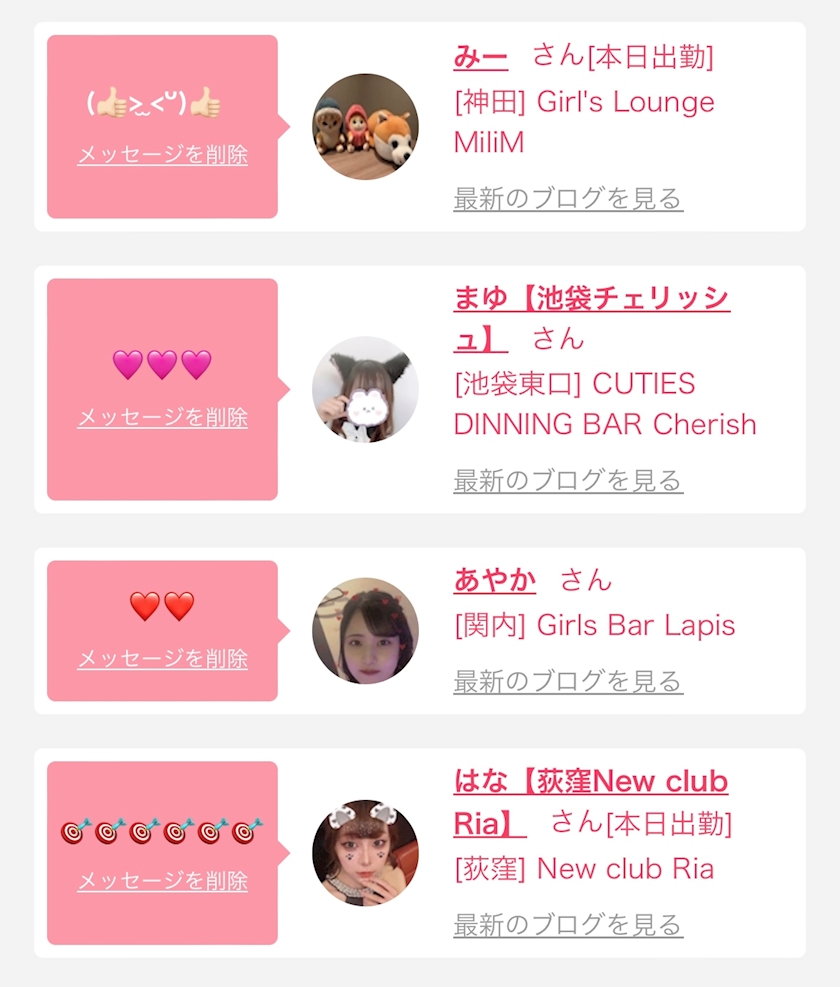
Task: Delete the dart emoji message to はな
Action: pos(162,881)
